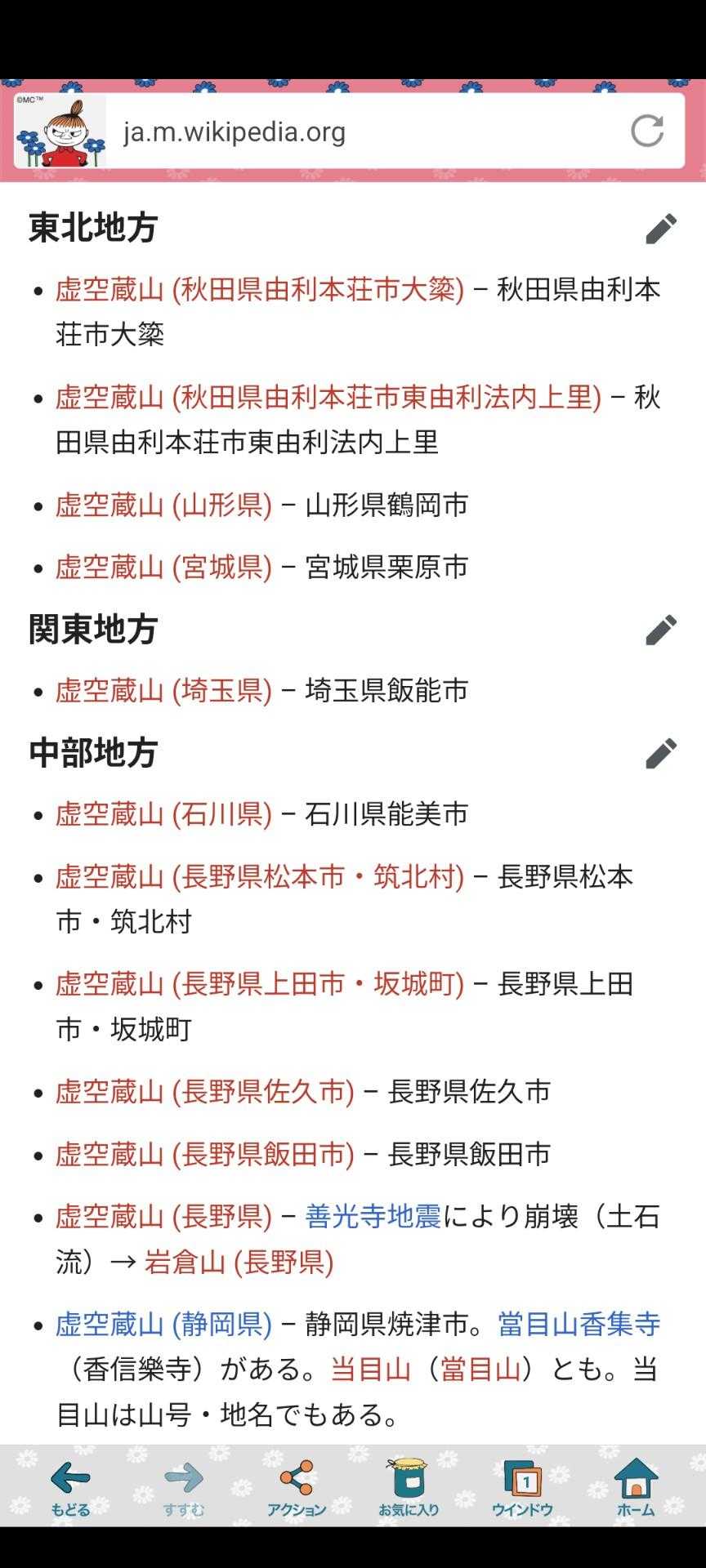Open the link 虚空蔵山 (秋田県由利本荘市大簗)
The width and height of the screenshot is (706, 1568).
260,290
